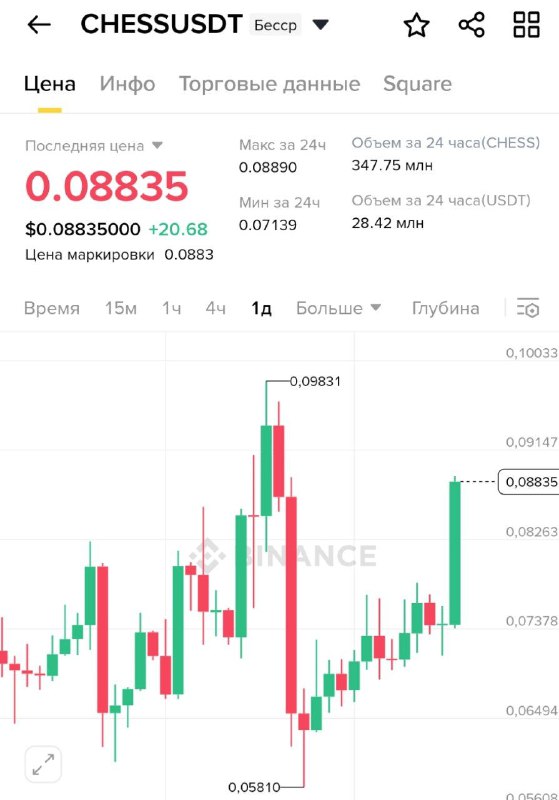Expand the chart to fullscreen

point(43,764)
